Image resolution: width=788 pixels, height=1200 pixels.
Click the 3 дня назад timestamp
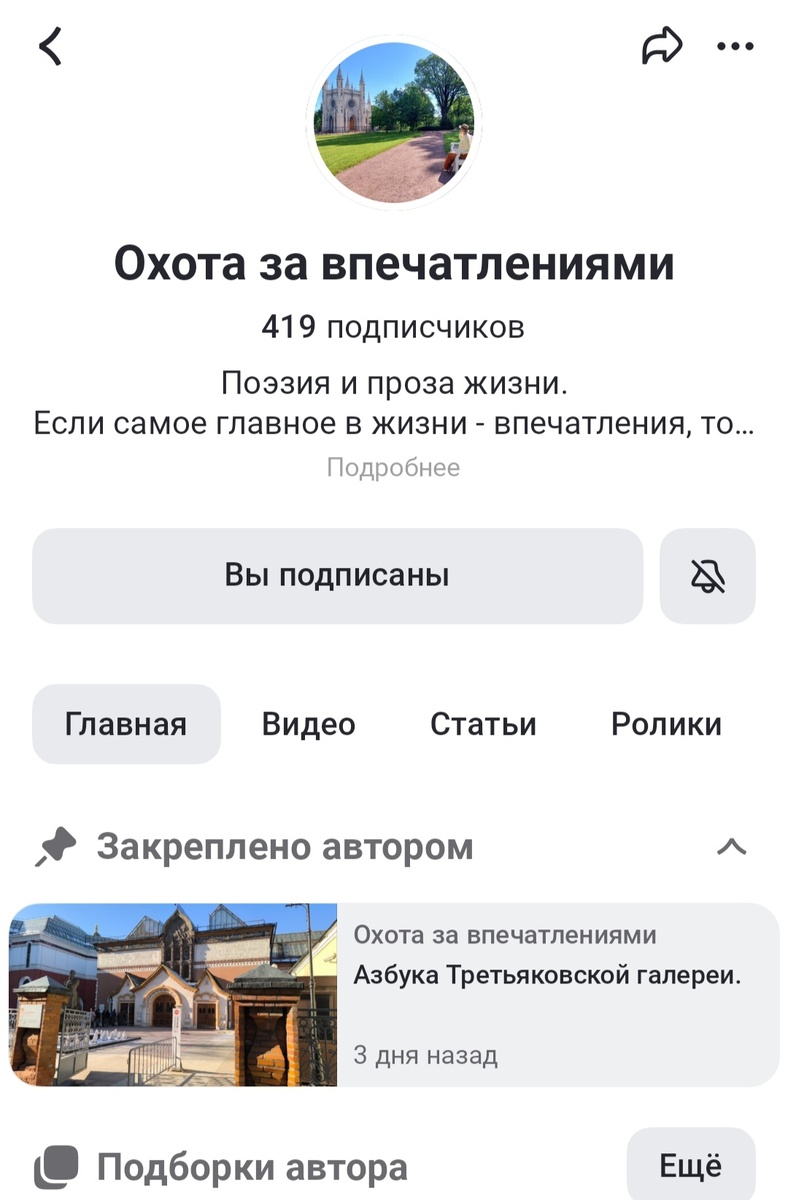(x=427, y=1053)
